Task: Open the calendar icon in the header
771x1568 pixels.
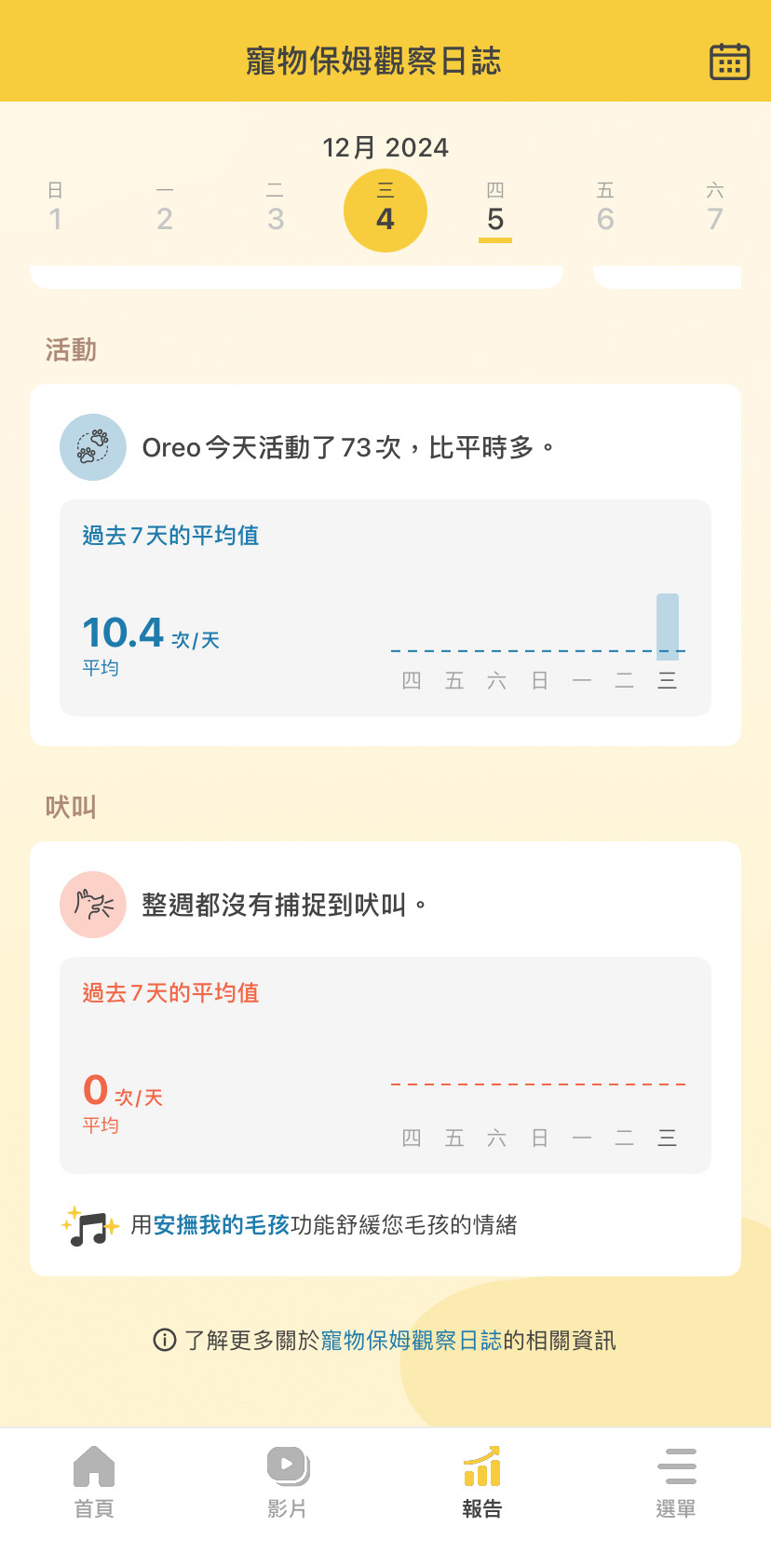Action: coord(729,61)
